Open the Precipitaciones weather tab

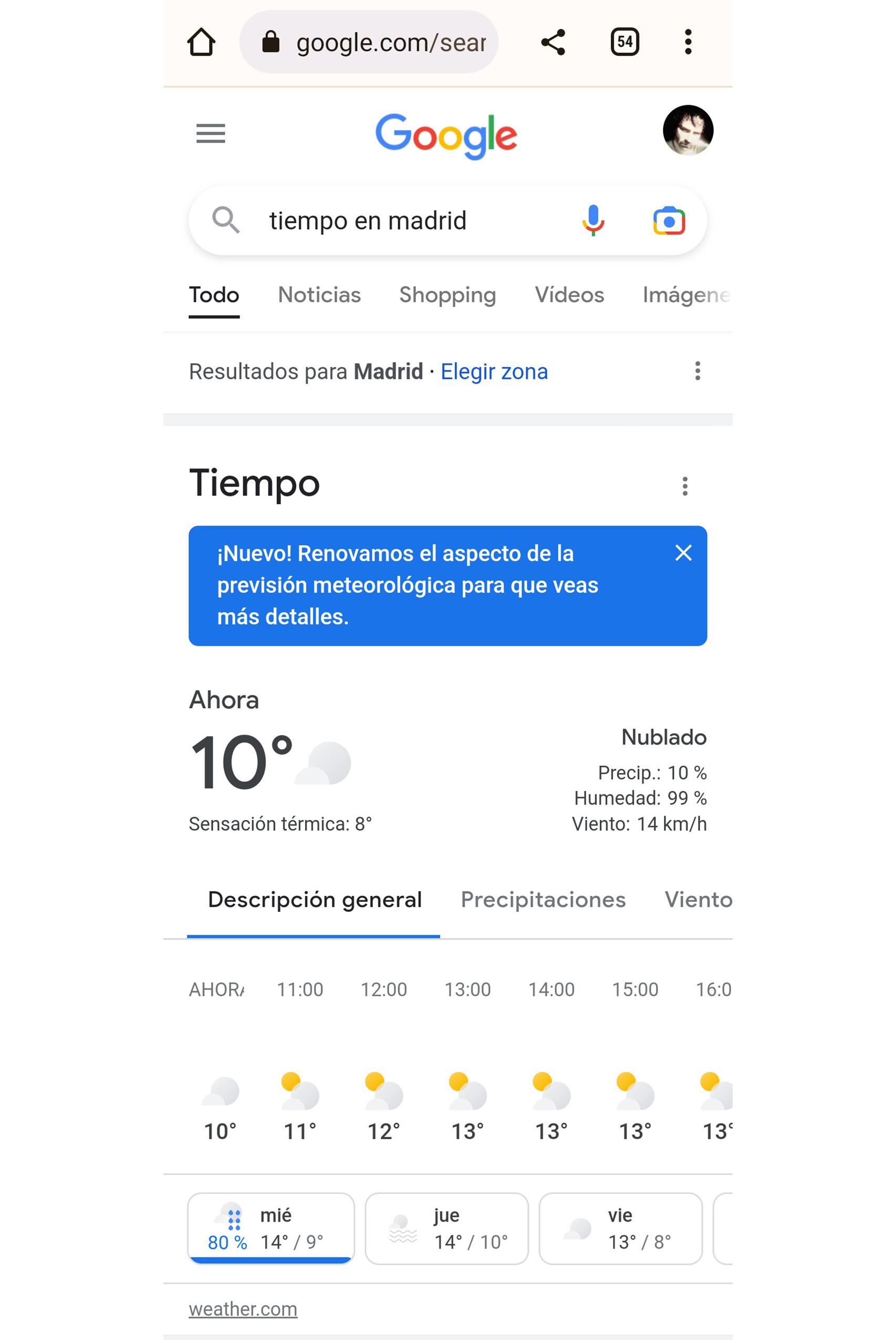543,900
